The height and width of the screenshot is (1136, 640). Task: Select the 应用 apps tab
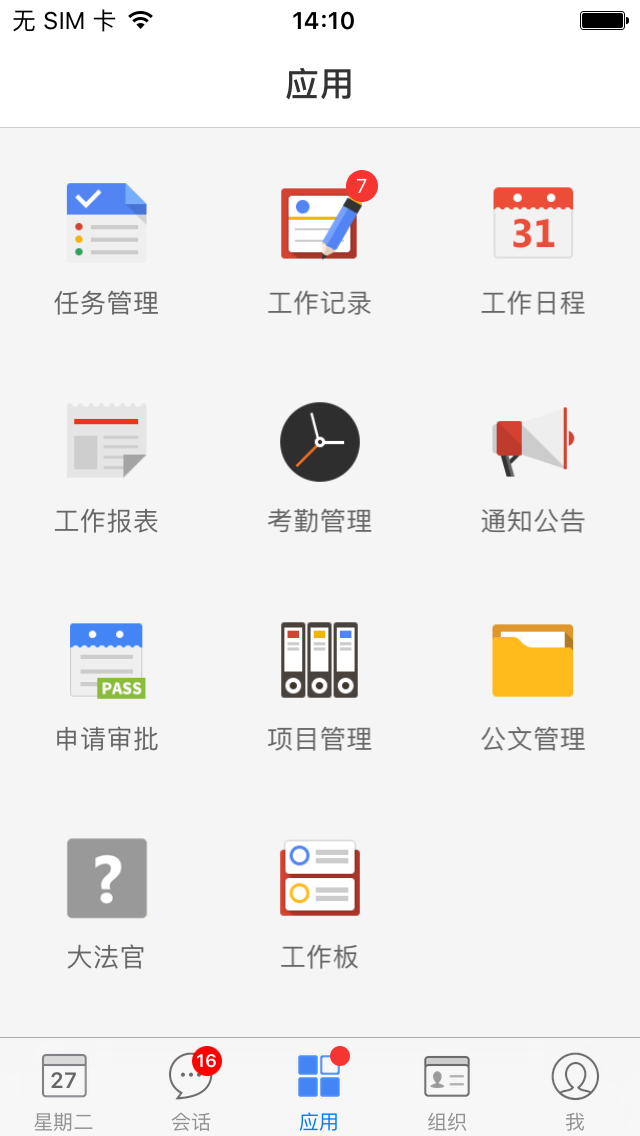tap(319, 1088)
